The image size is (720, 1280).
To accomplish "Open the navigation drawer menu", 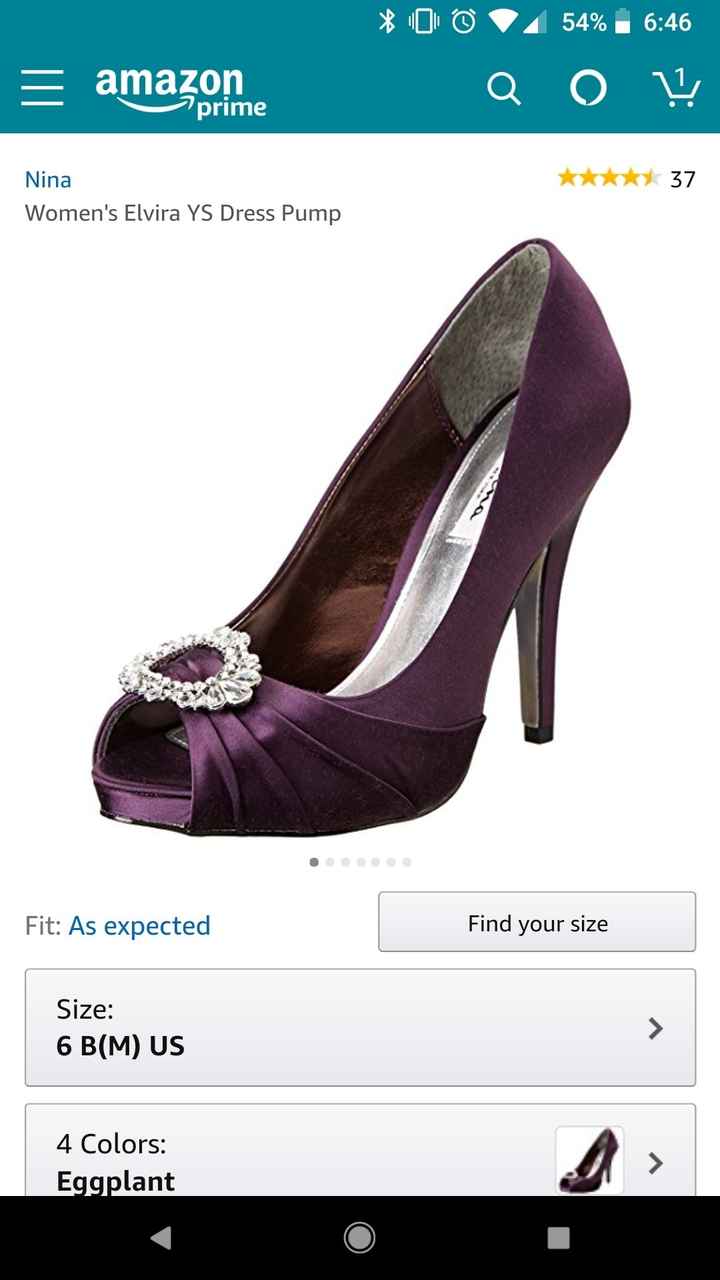I will 42,88.
